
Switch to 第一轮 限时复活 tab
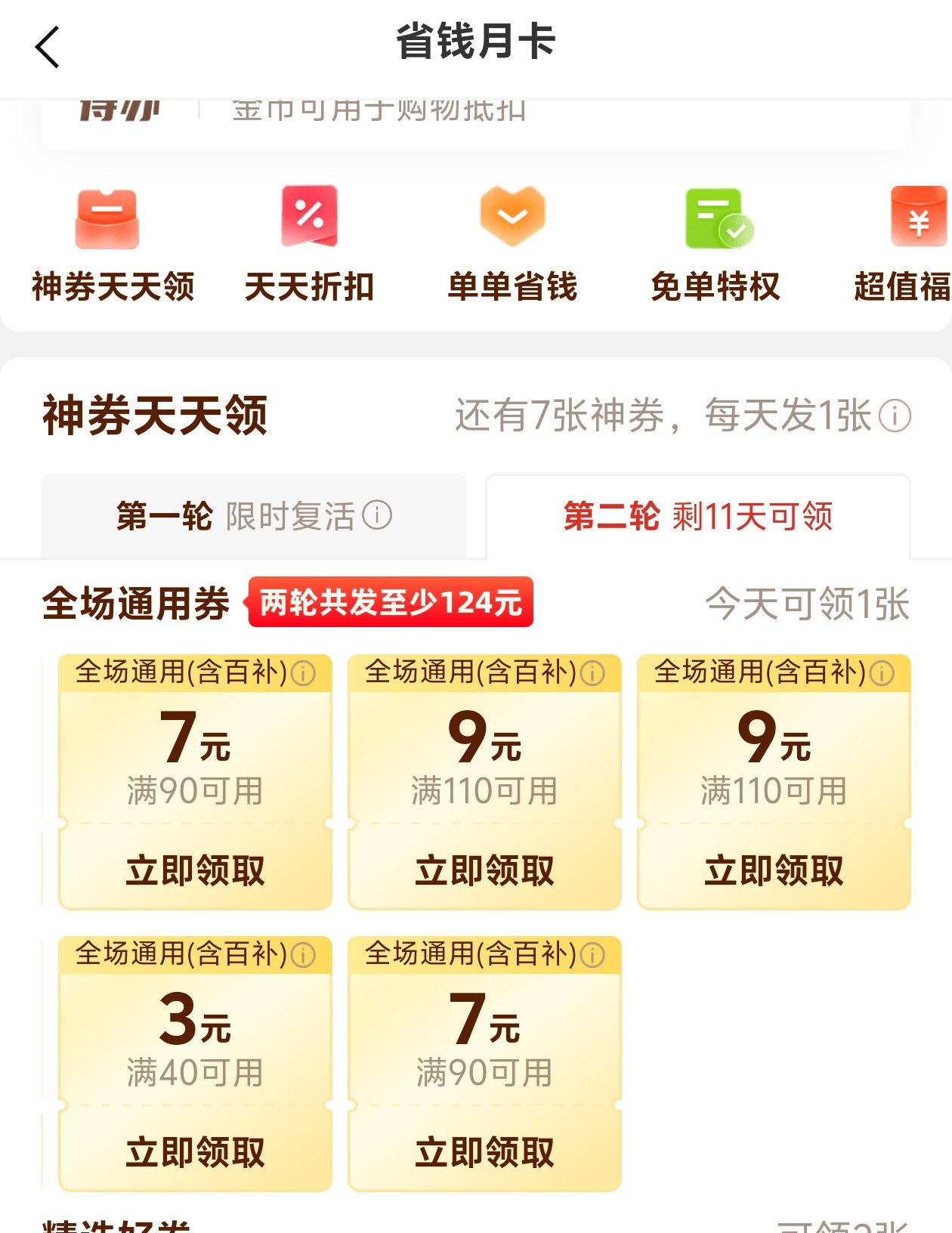pos(253,517)
